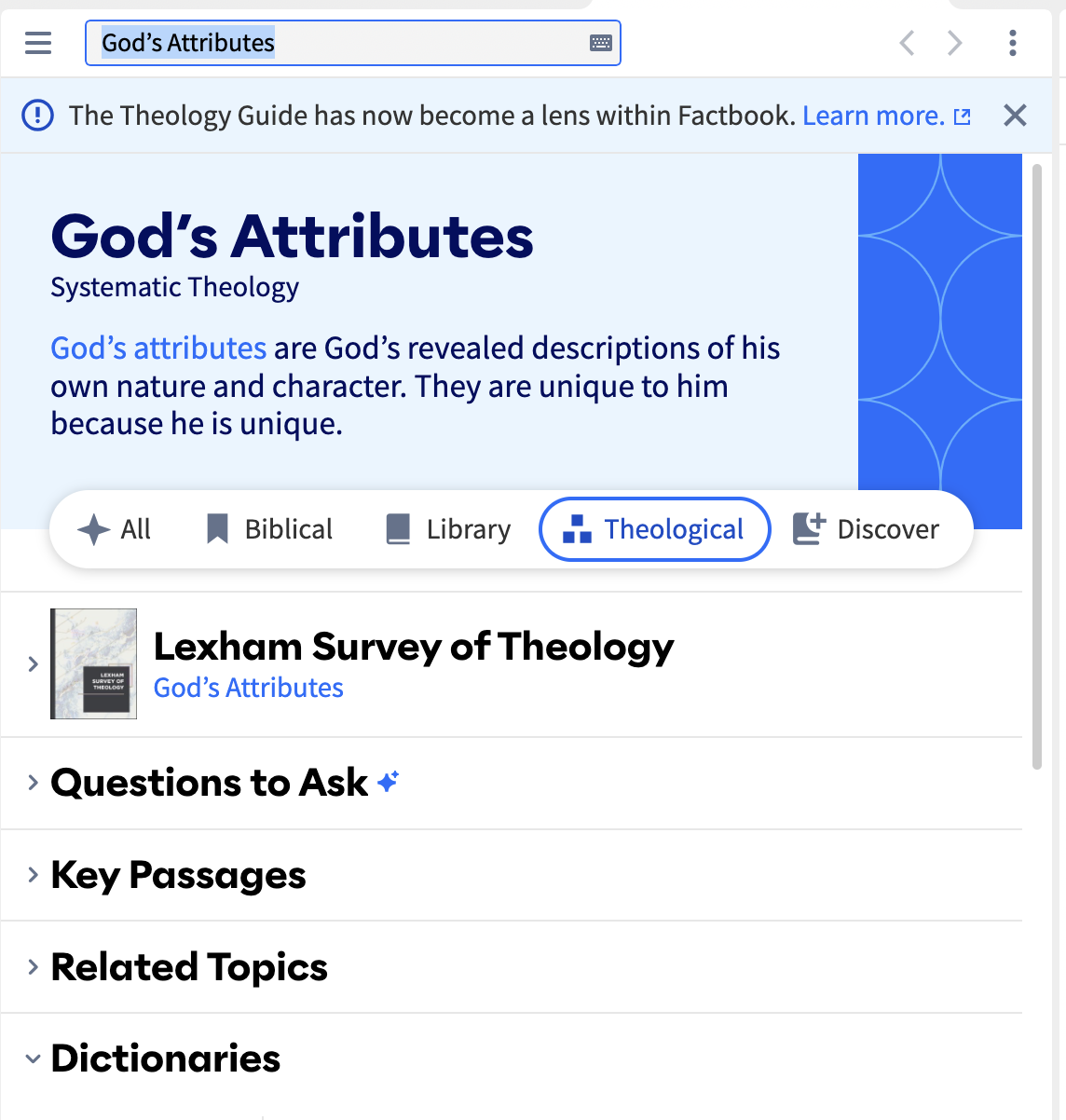Switch to the Library lens
Screen dimensions: 1066x1120
tap(448, 529)
